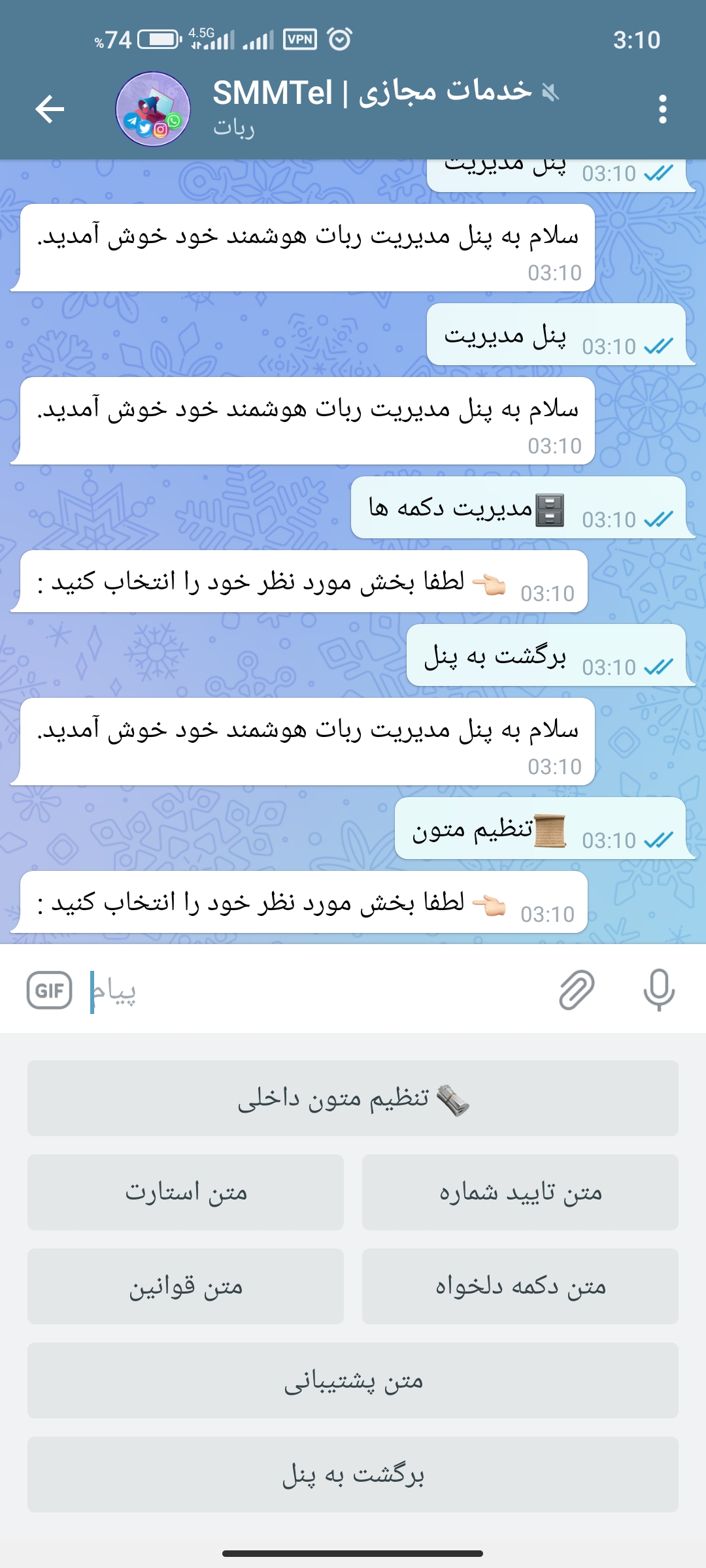Tap برگشت به پنل keyboard button
The image size is (706, 1568).
pyautogui.click(x=353, y=1475)
